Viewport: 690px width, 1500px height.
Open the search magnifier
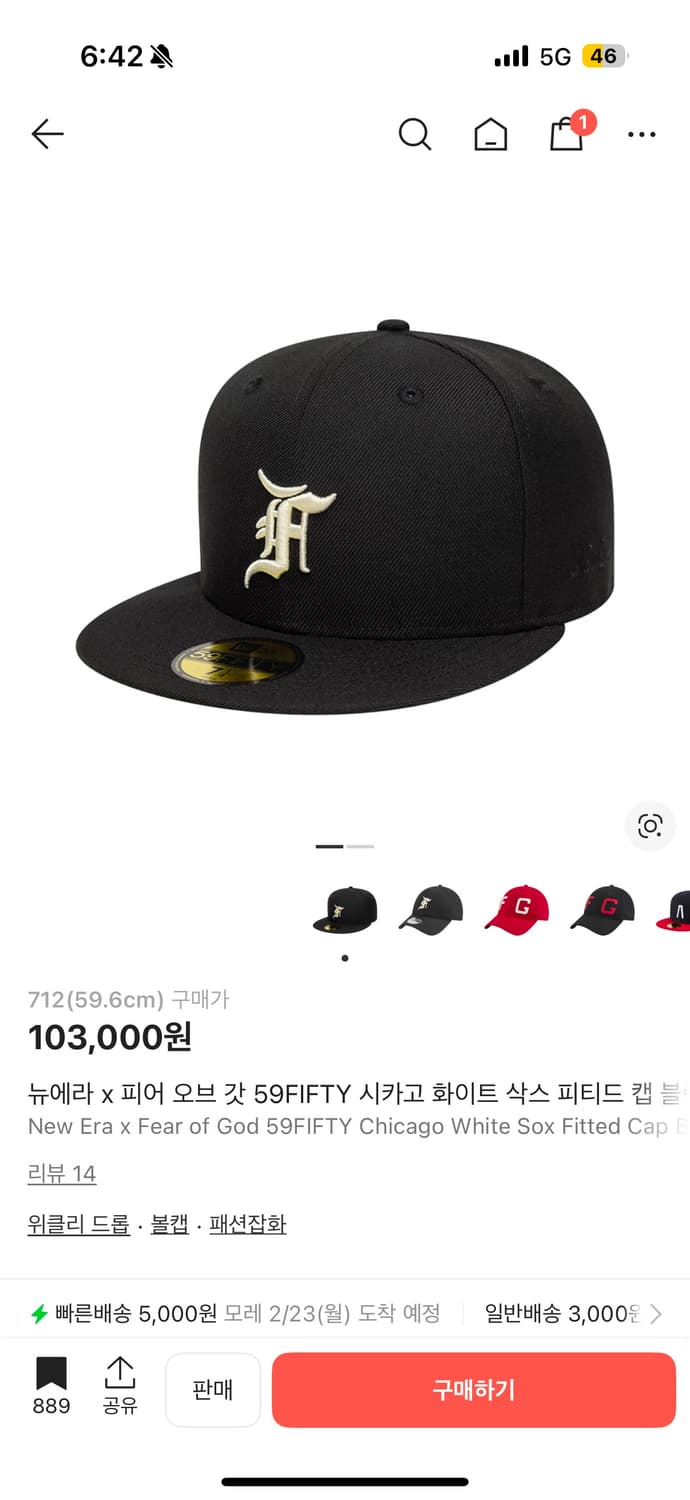point(414,134)
